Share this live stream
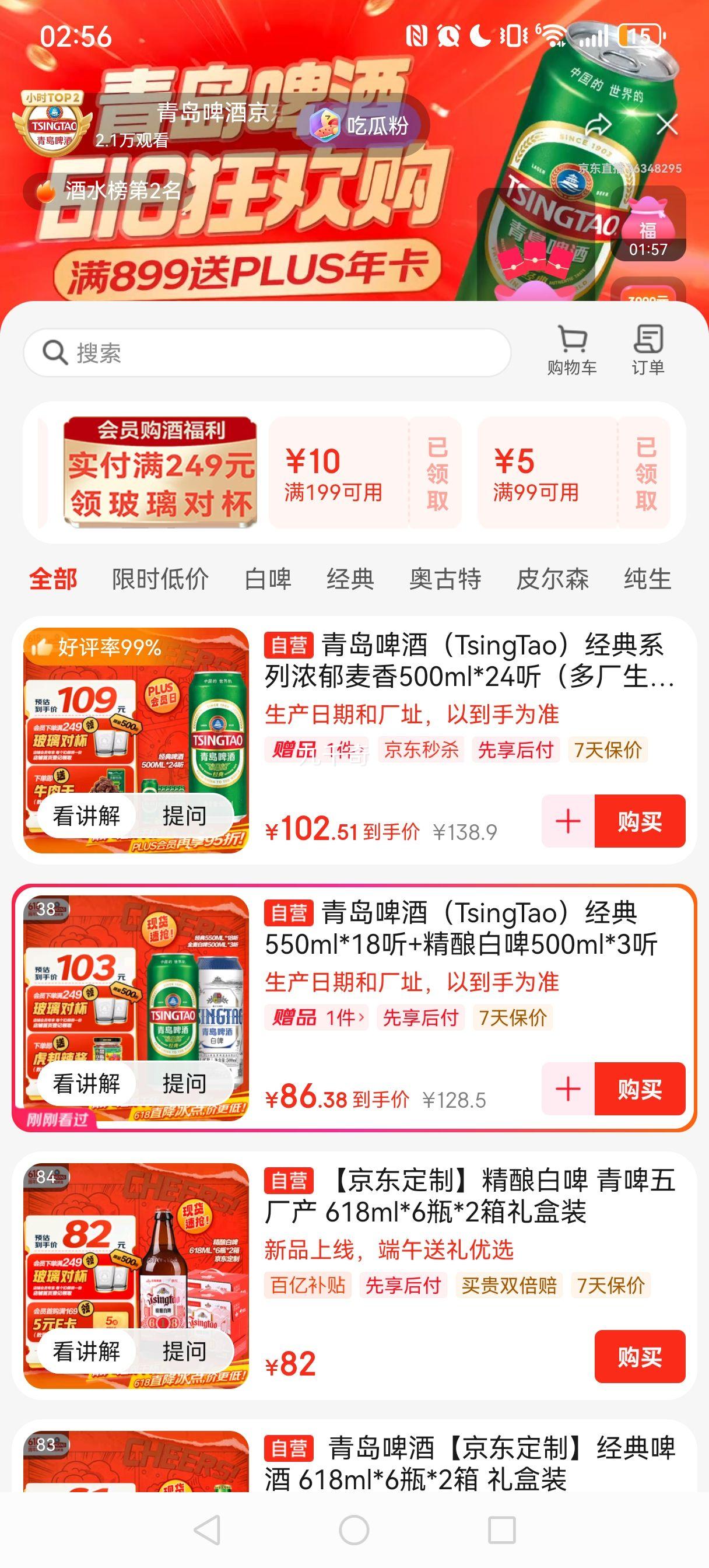This screenshot has height=1568, width=709. point(598,125)
